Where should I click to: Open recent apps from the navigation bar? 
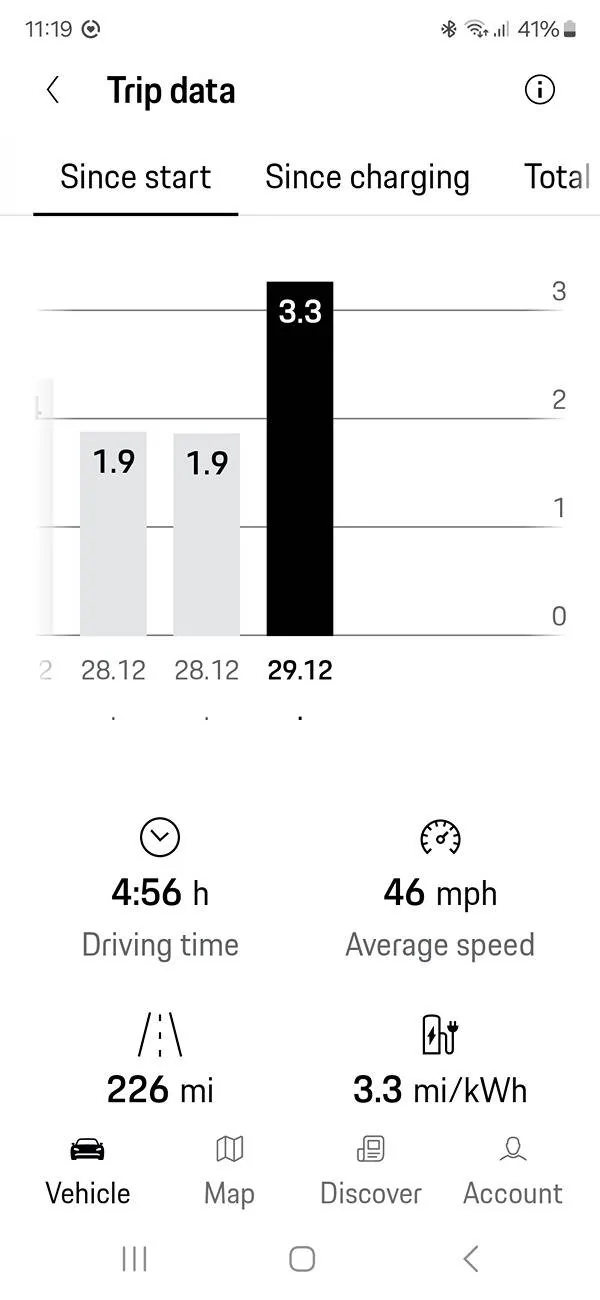click(134, 1259)
